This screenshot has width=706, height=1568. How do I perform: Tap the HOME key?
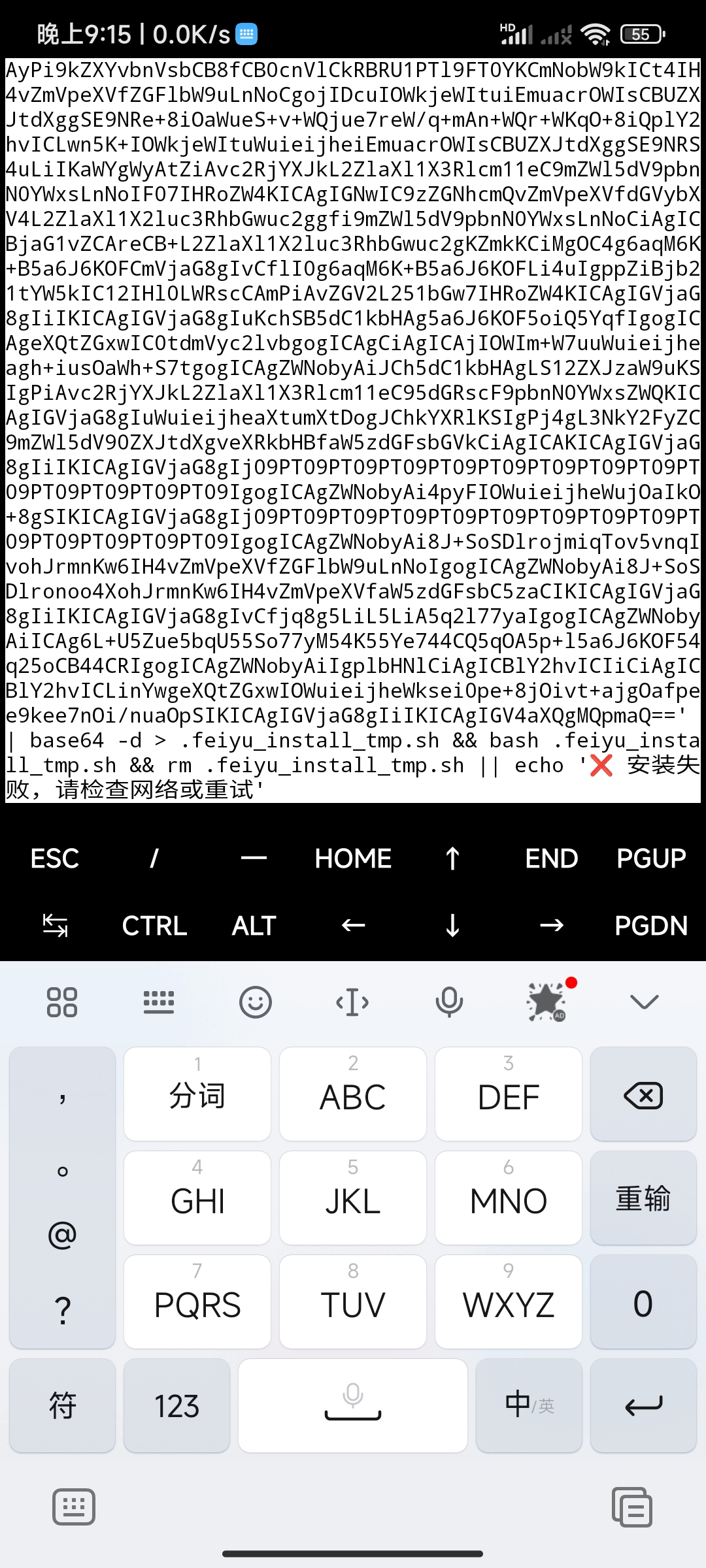pyautogui.click(x=353, y=858)
